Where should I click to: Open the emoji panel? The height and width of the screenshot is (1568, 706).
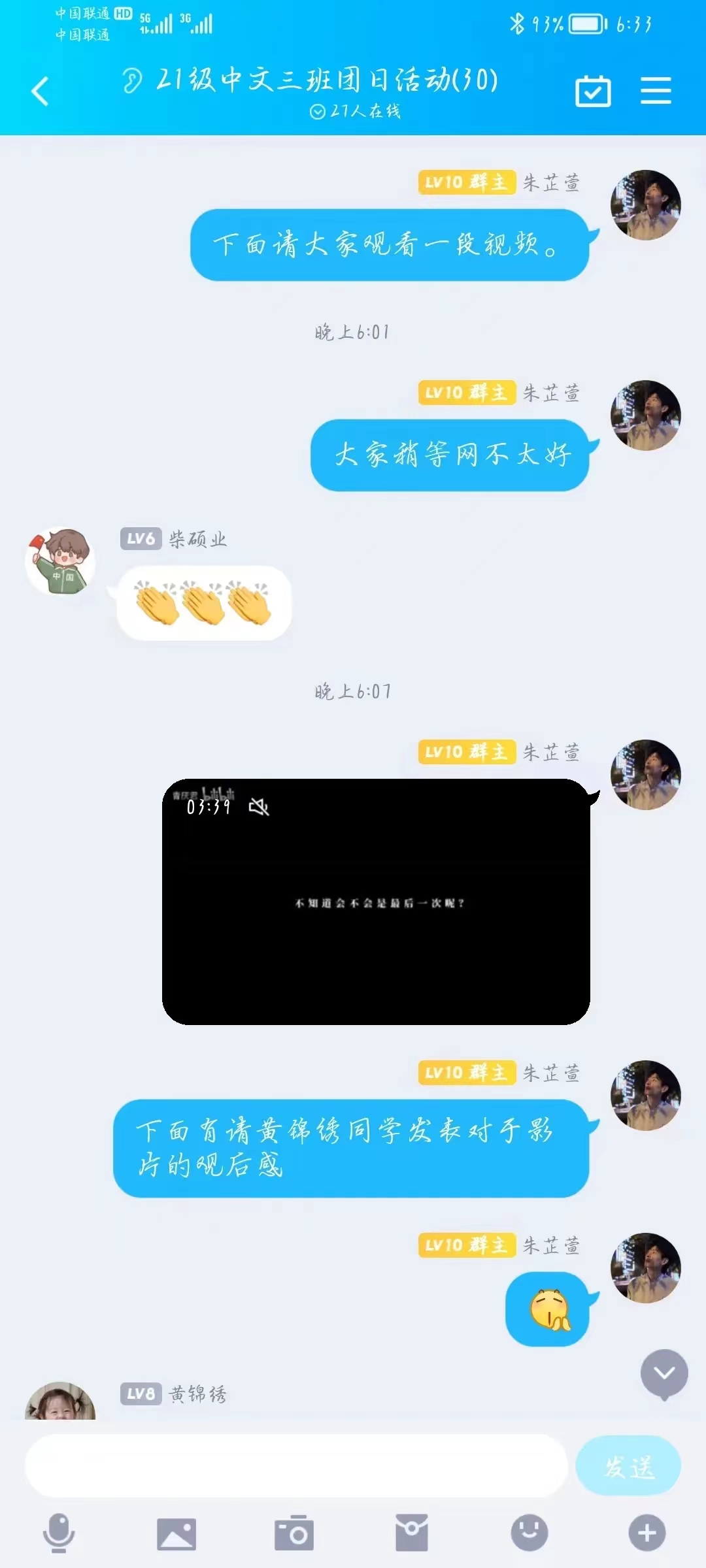pyautogui.click(x=529, y=1532)
